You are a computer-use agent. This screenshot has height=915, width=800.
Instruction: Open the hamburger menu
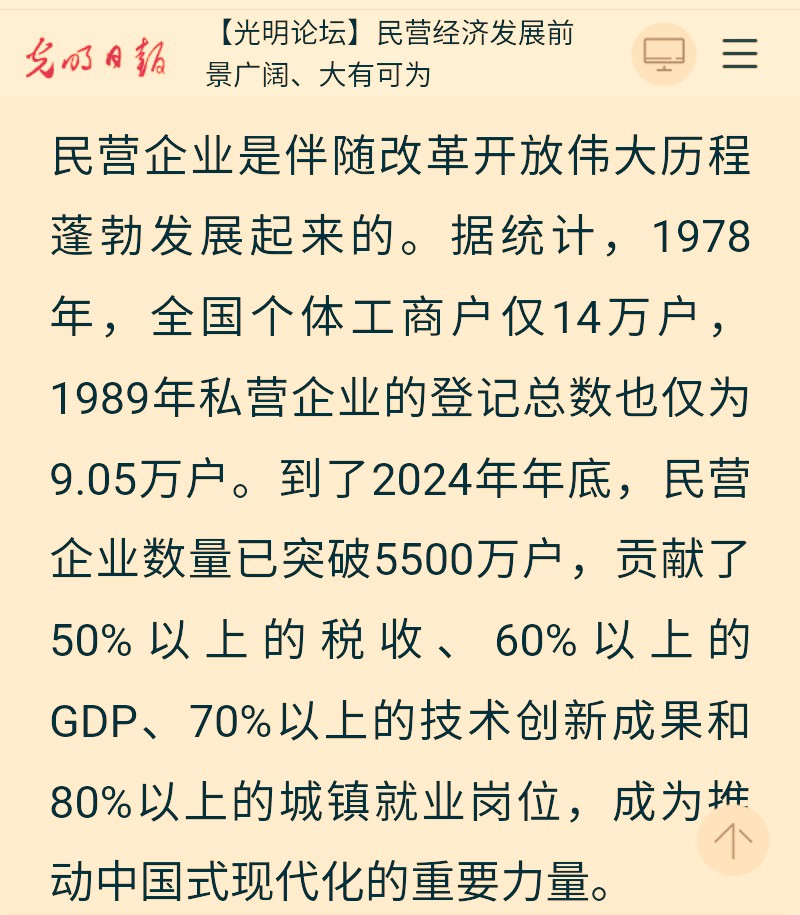(739, 53)
